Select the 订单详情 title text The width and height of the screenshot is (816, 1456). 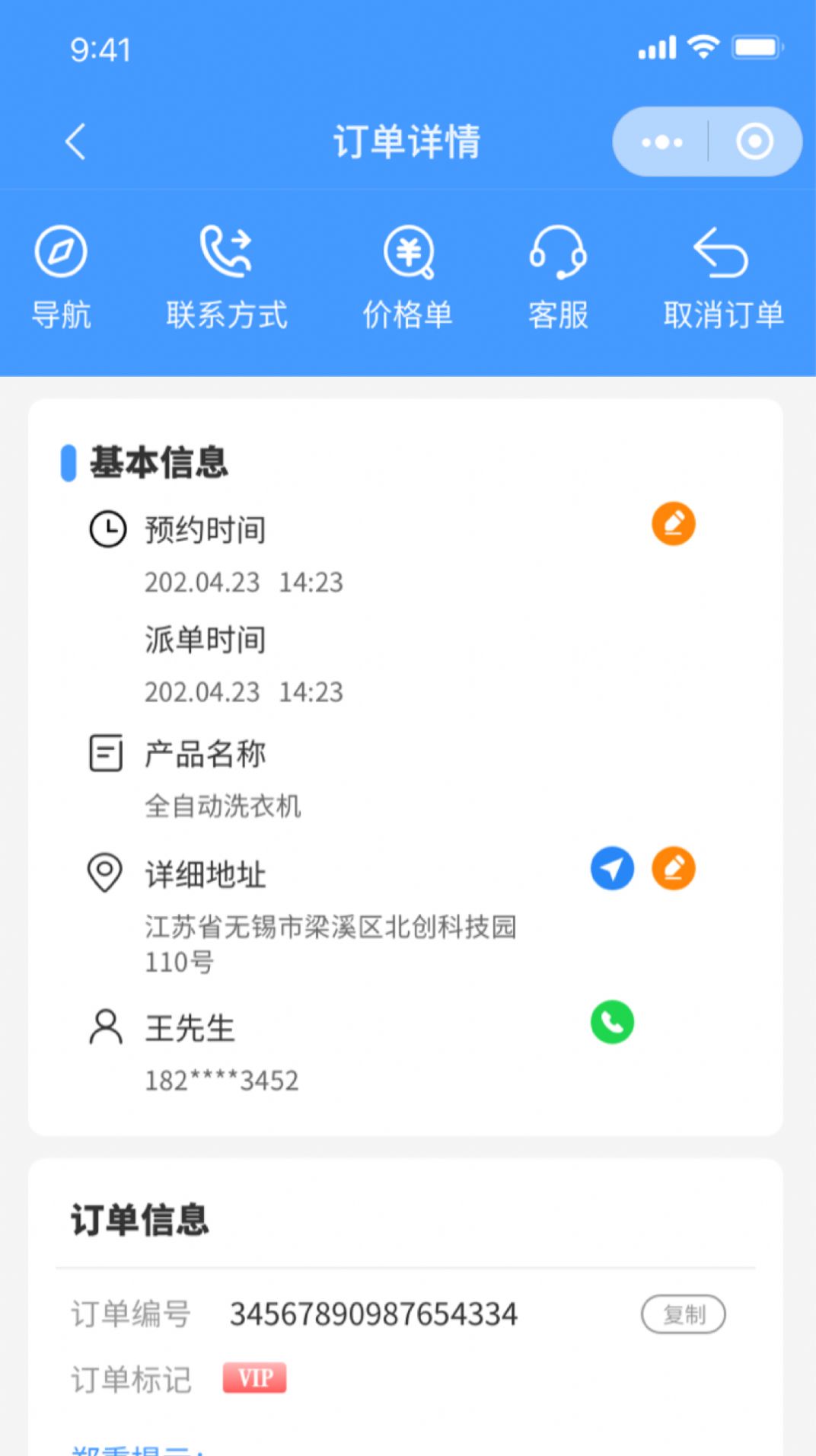(x=408, y=141)
